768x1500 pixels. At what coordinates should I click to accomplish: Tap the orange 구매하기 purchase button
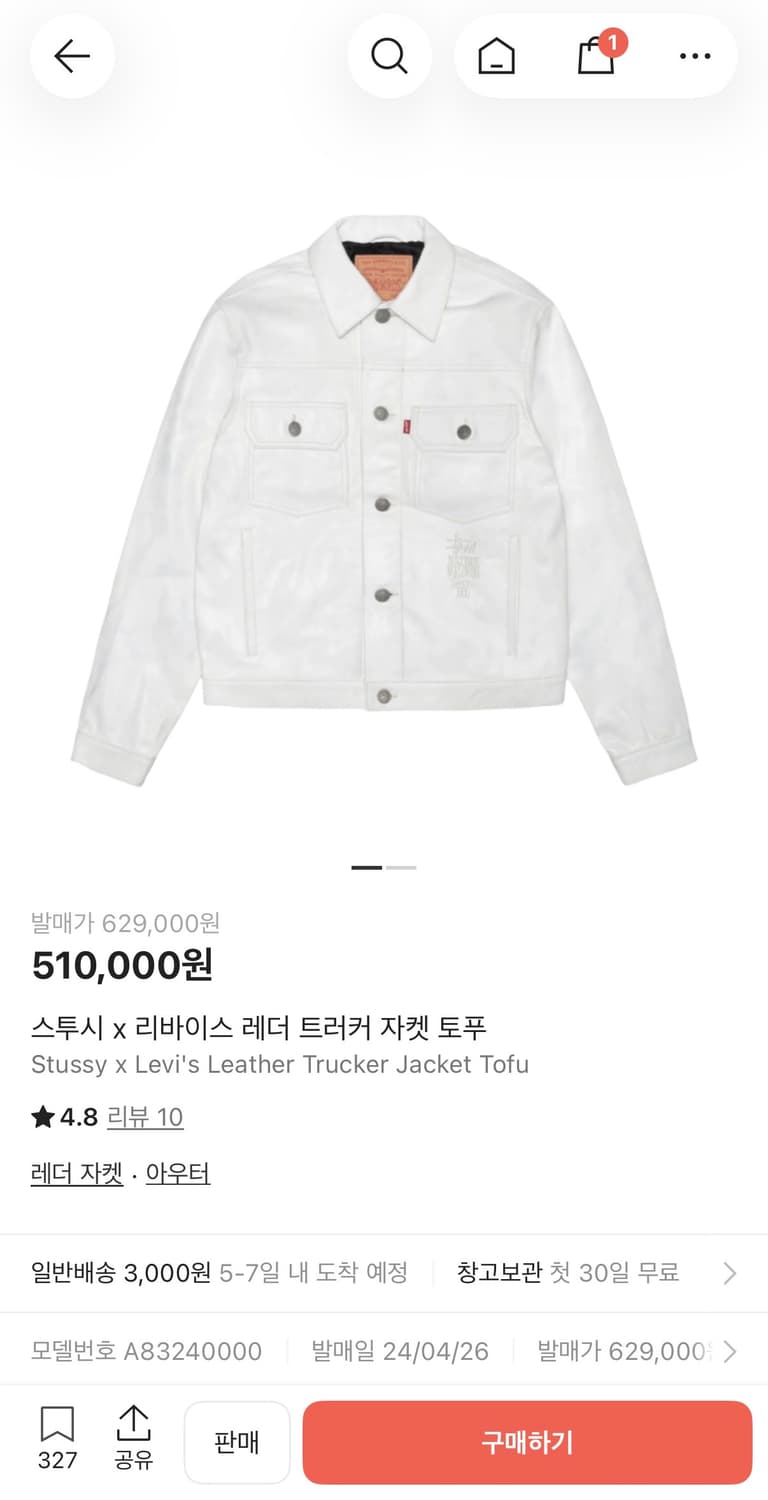[x=527, y=1442]
